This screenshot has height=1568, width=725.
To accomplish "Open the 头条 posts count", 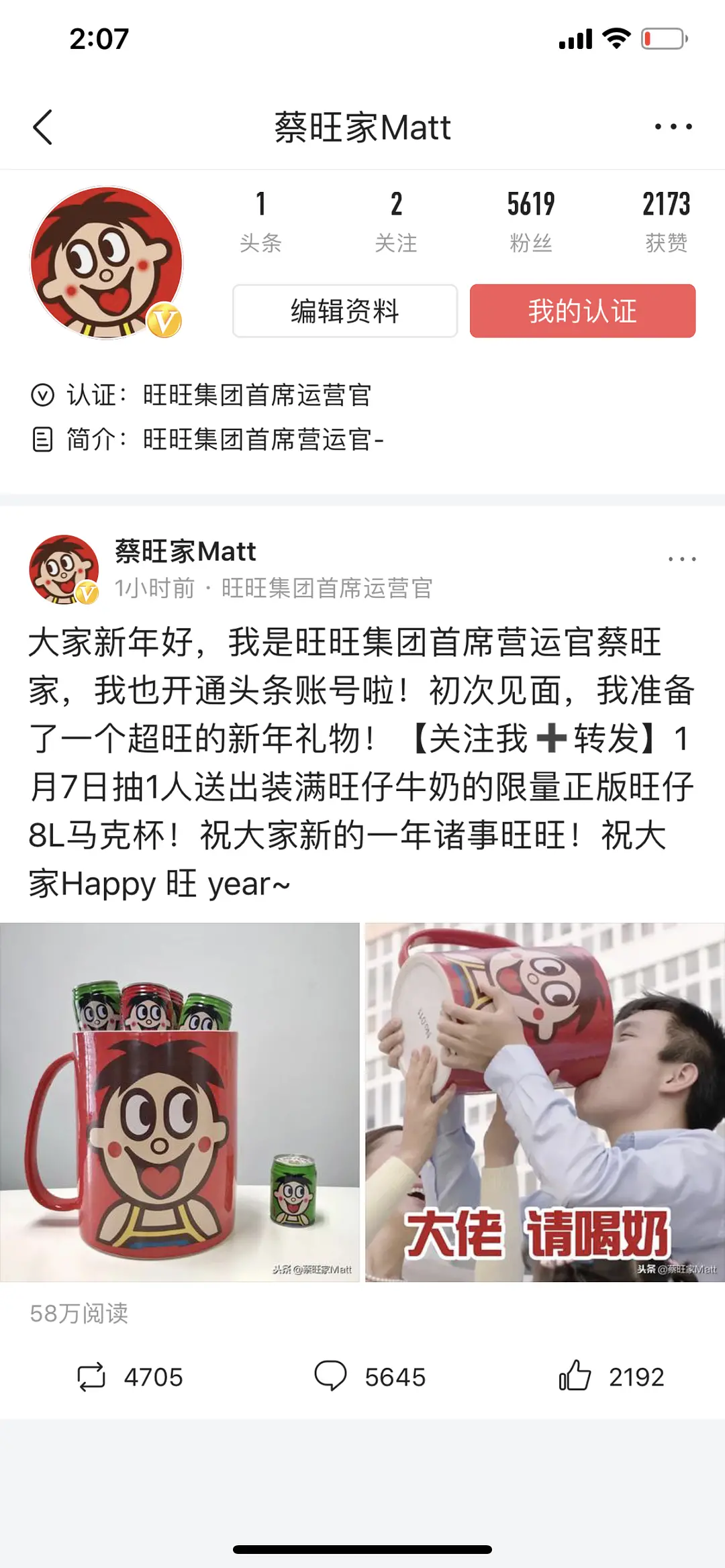I will point(260,221).
